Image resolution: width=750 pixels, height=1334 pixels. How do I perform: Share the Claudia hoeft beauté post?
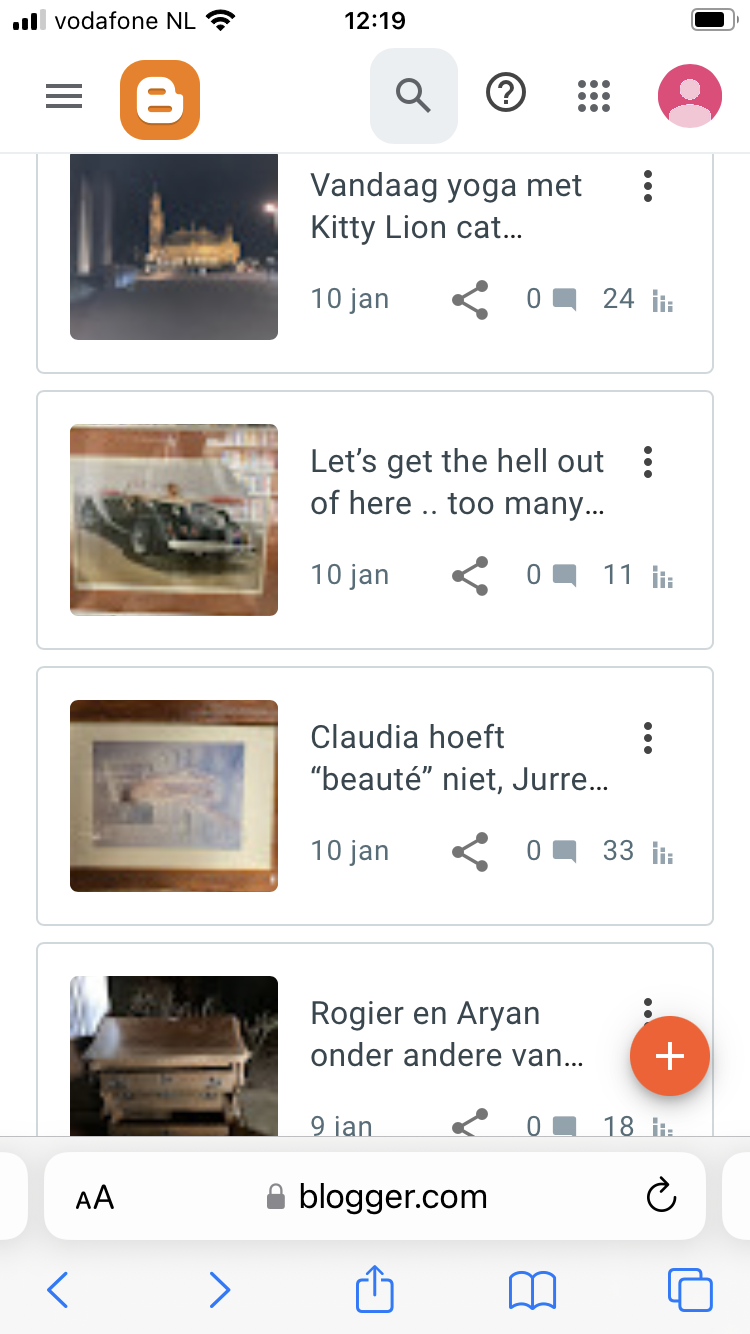(x=470, y=851)
